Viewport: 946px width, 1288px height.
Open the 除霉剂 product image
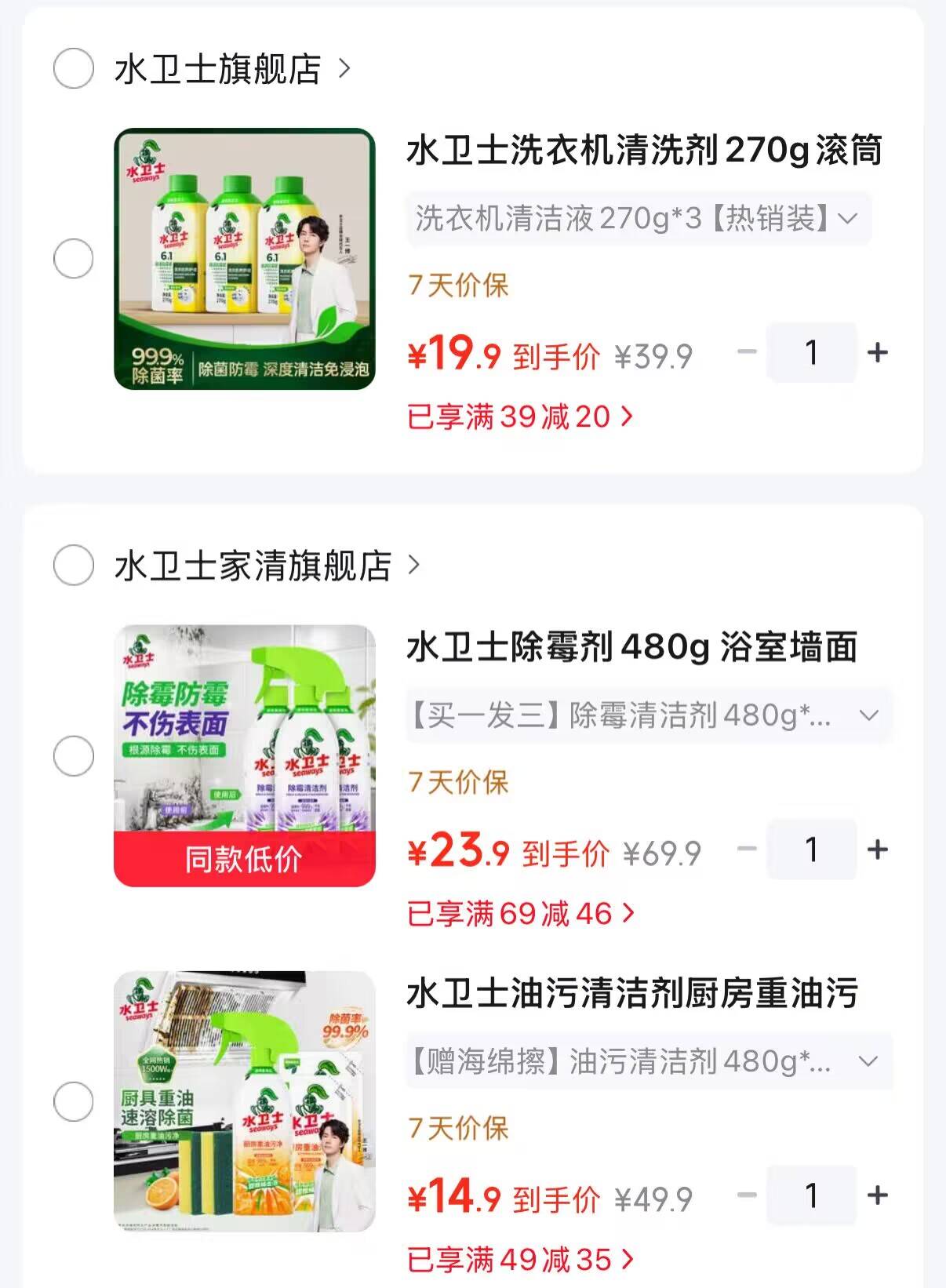(x=245, y=756)
